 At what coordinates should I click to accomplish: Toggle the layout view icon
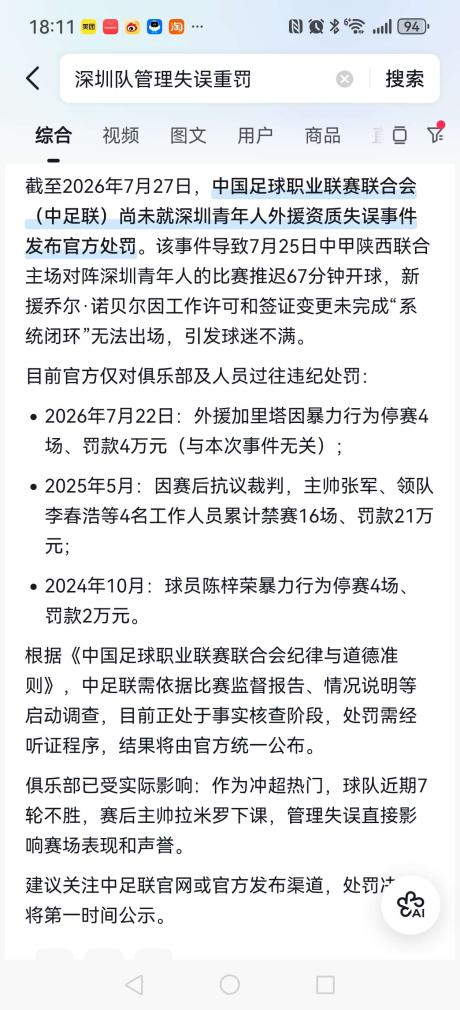click(x=399, y=135)
